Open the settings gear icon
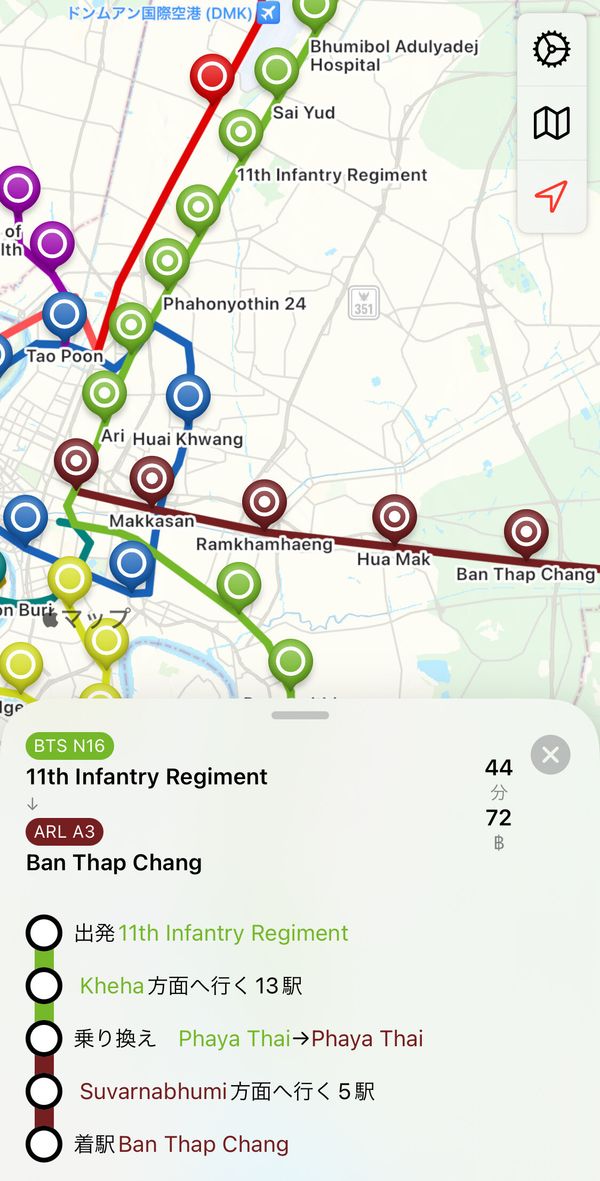Screen dimensions: 600x1181 (x=551, y=50)
